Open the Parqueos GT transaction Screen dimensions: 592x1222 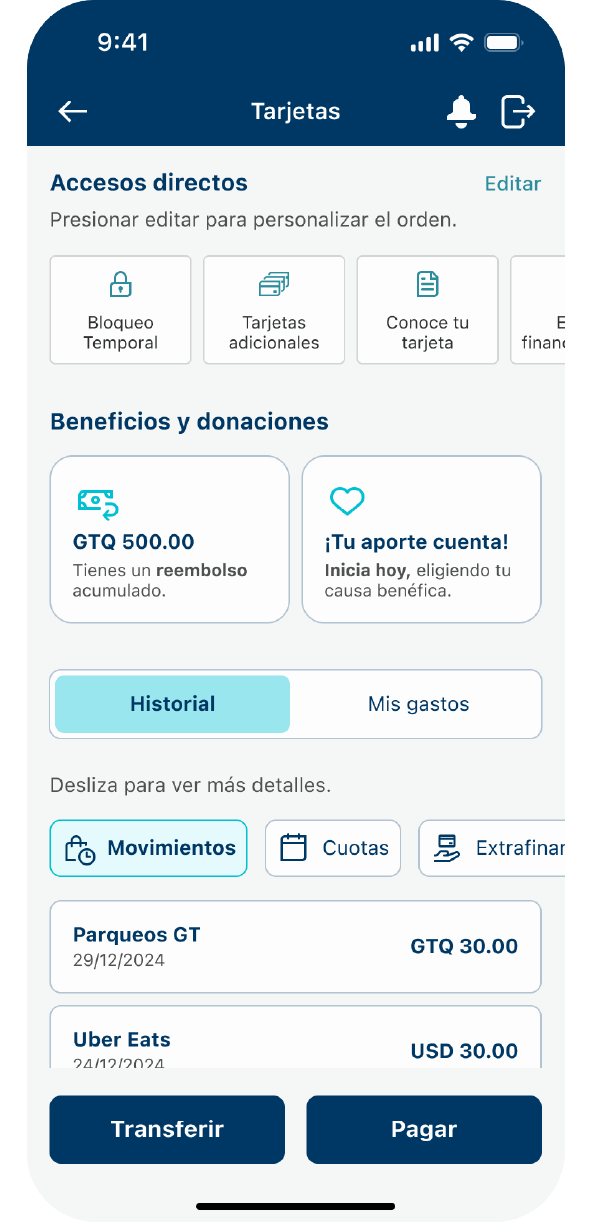point(295,946)
